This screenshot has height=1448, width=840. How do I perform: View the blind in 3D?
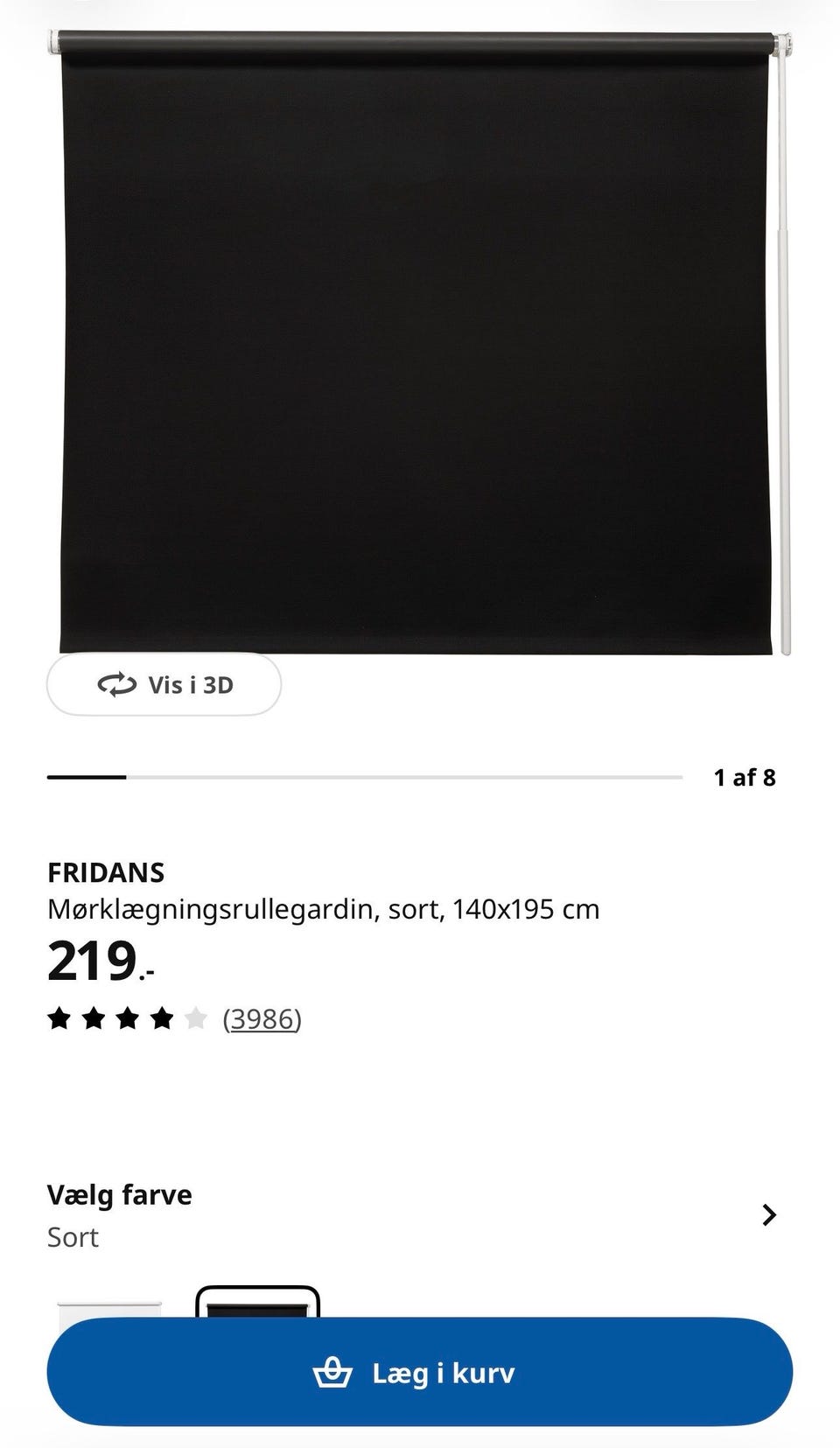(164, 684)
